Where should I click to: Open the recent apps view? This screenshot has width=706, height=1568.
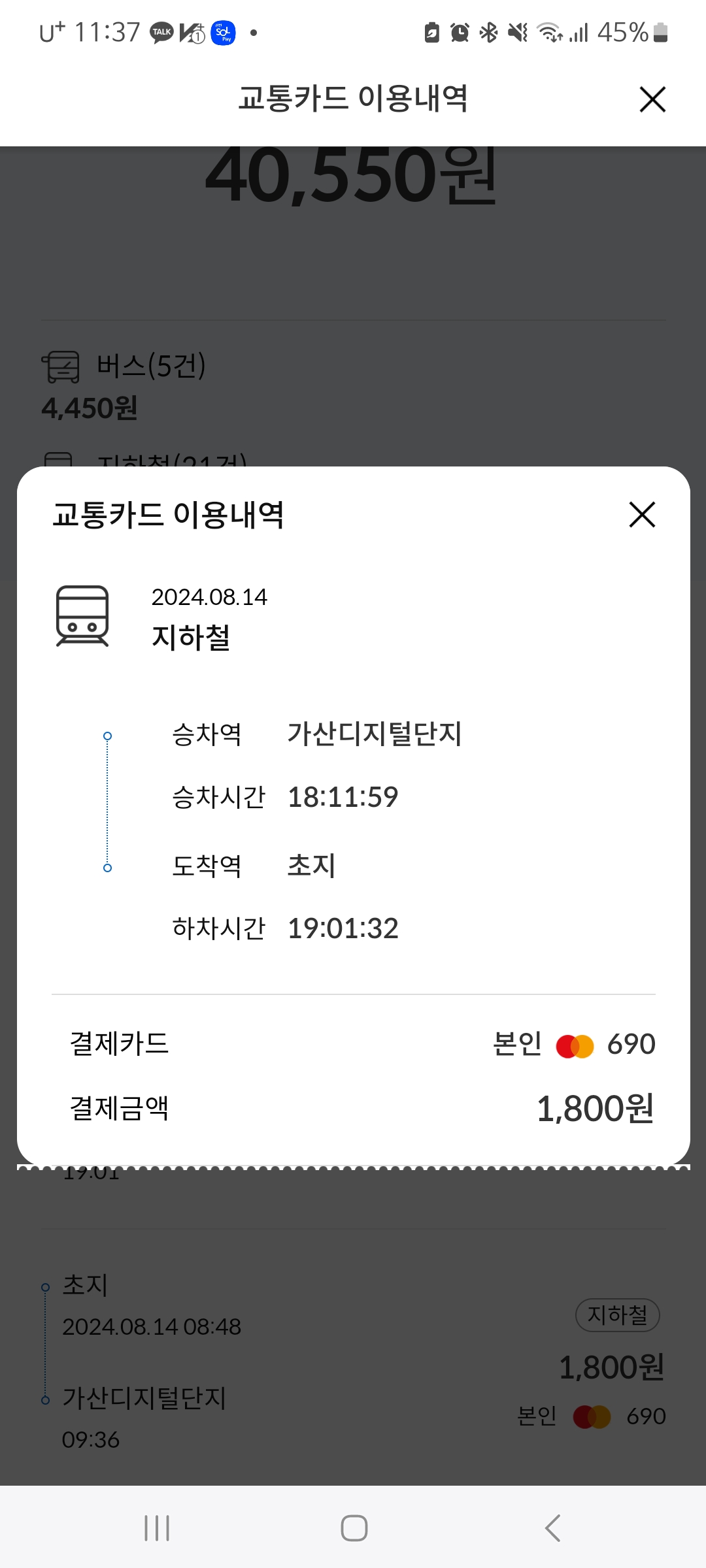[x=157, y=1528]
